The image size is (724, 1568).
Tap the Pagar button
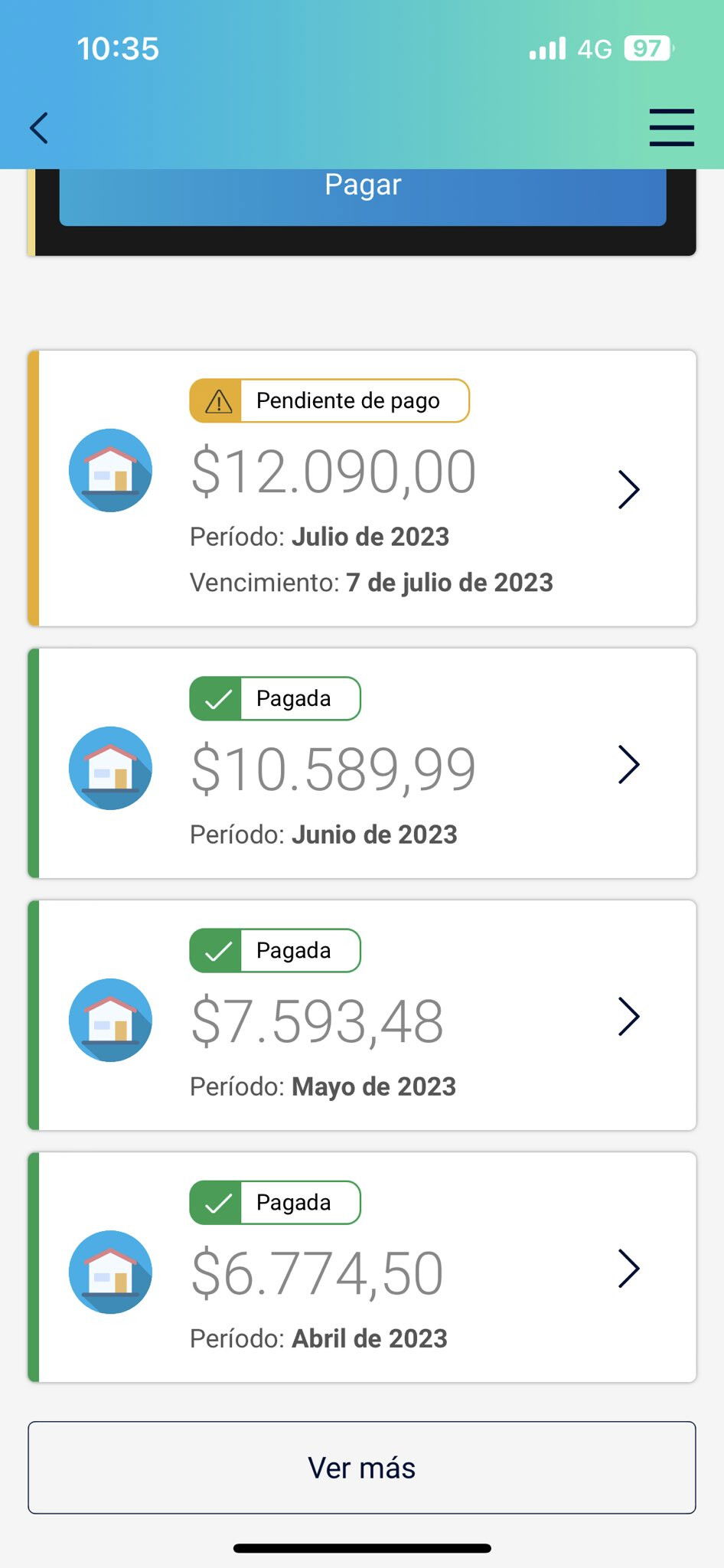363,196
